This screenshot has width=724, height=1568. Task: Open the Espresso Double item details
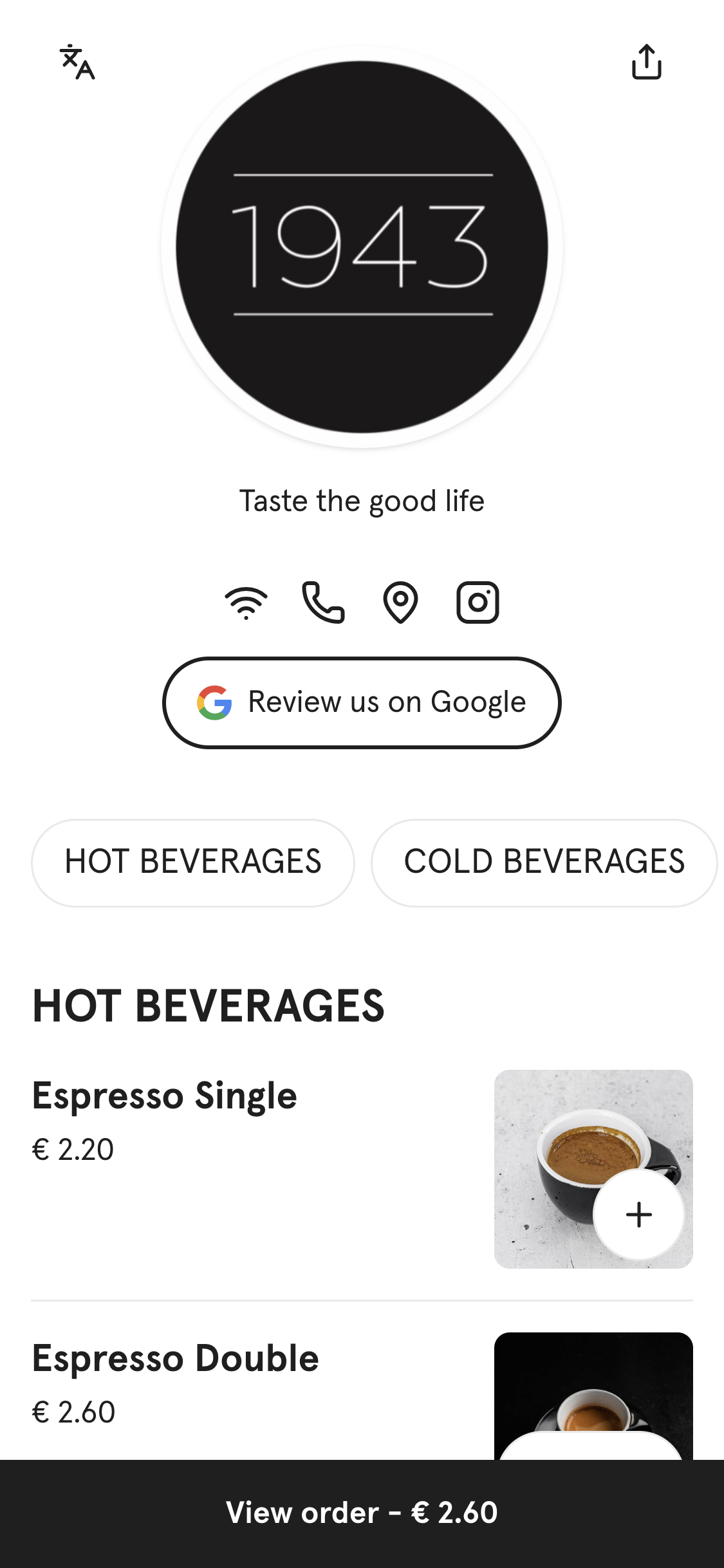click(x=175, y=1359)
